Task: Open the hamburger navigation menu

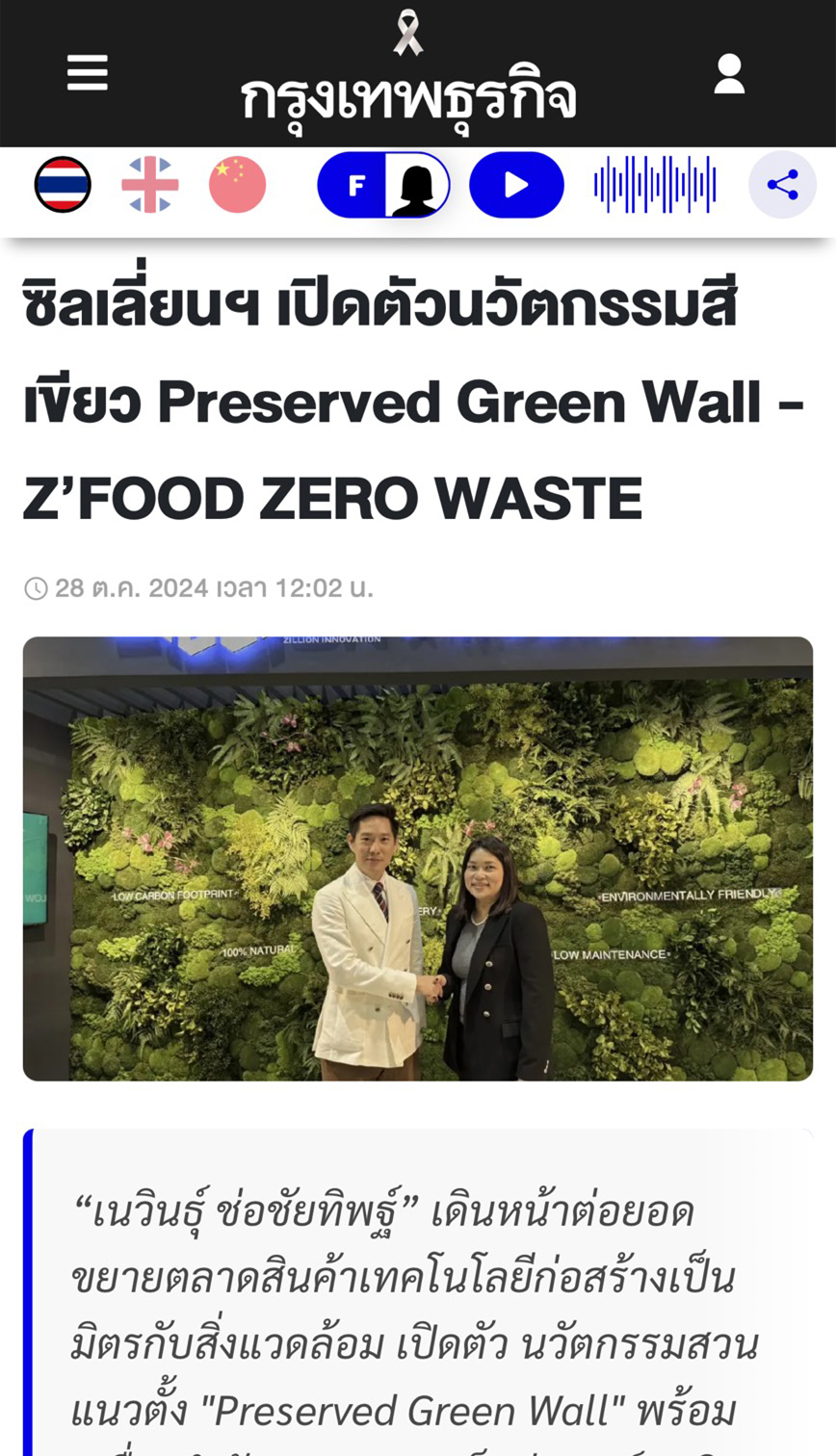Action: coord(87,72)
